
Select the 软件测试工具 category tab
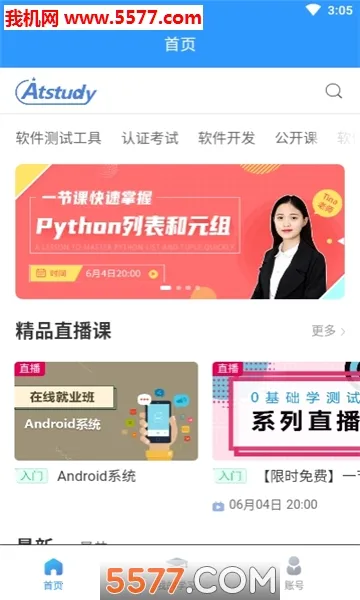[x=58, y=138]
